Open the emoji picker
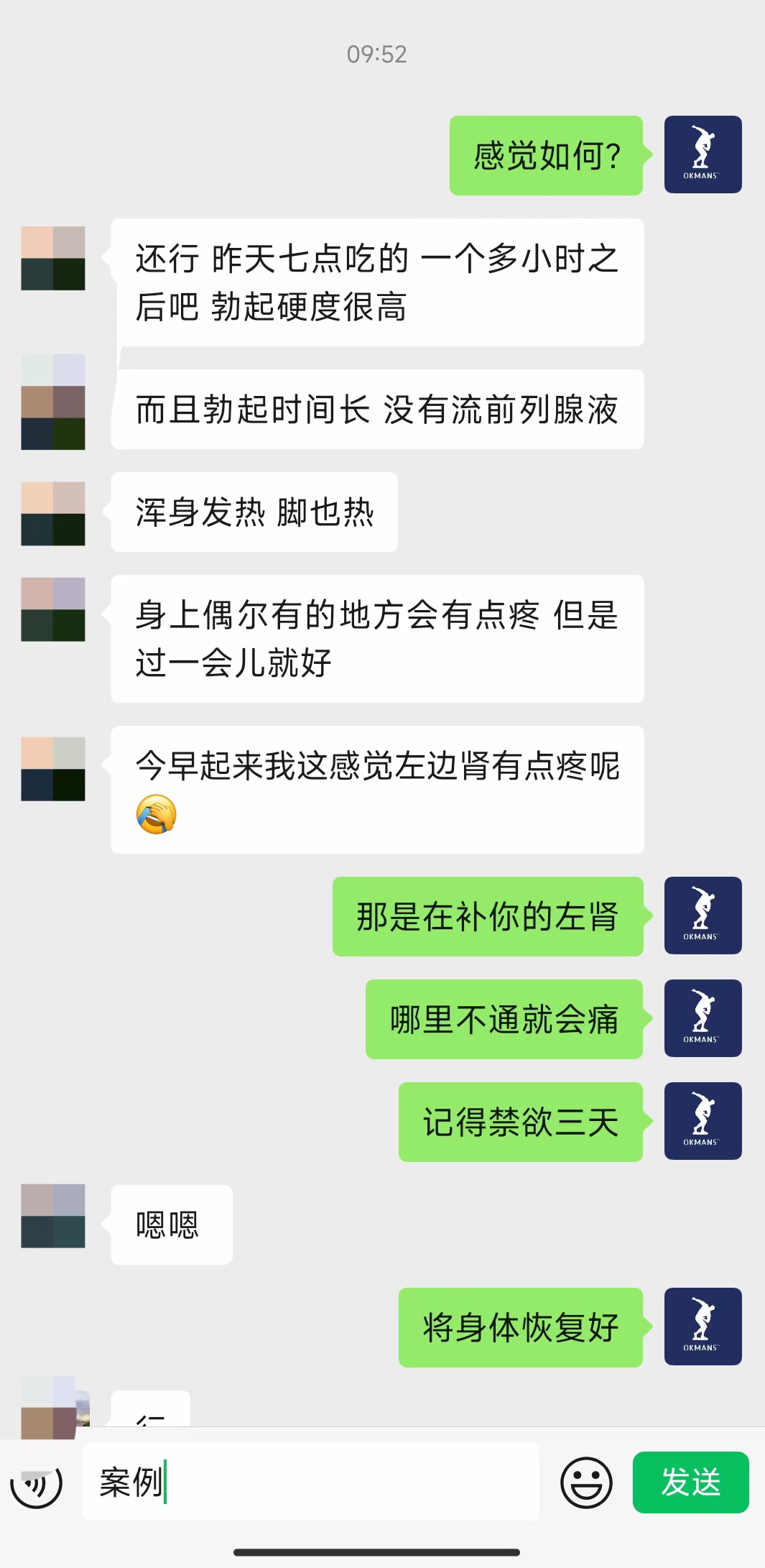765x1568 pixels. [x=586, y=1482]
